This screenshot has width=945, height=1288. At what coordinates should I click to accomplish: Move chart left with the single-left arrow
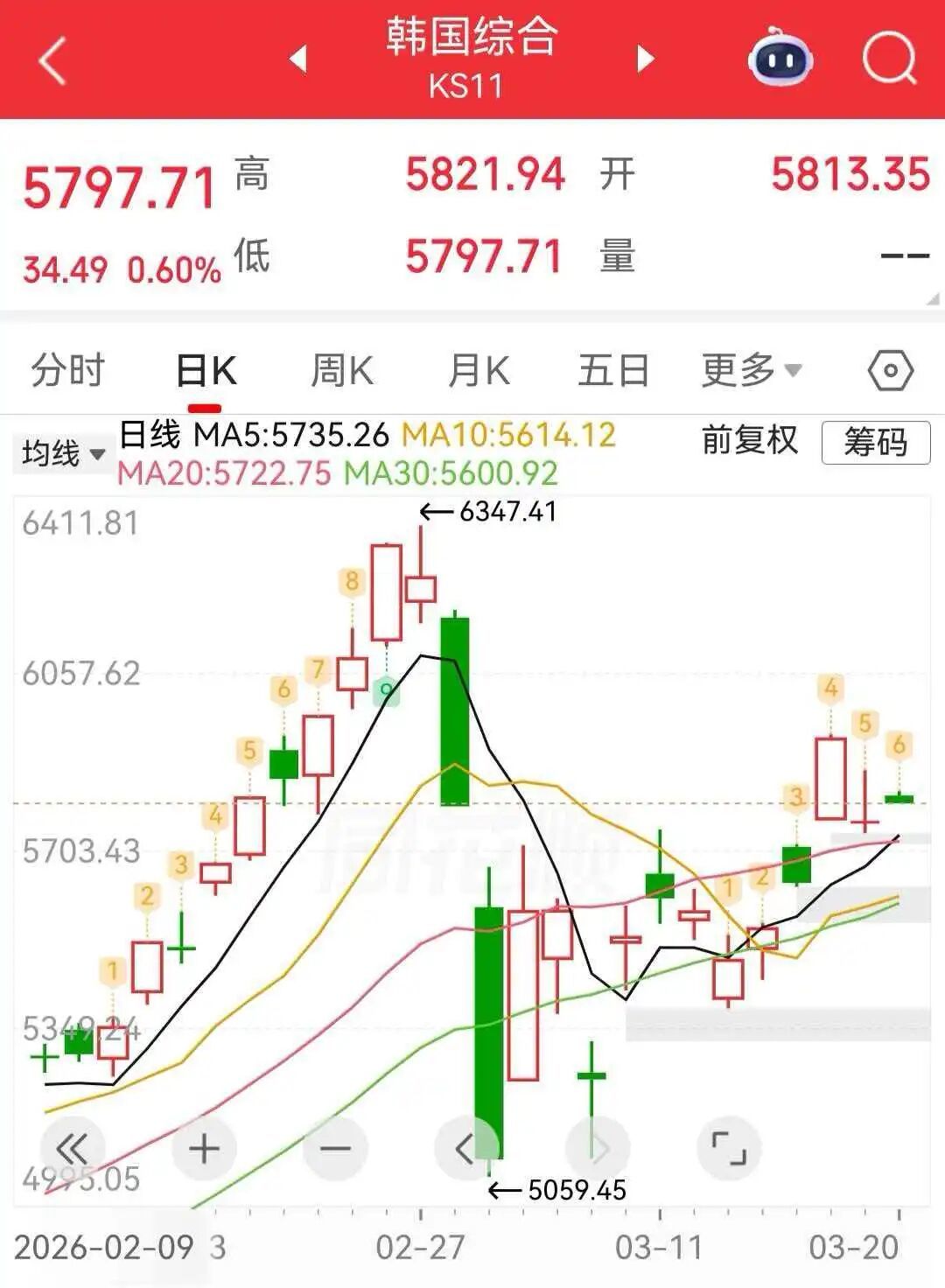click(x=466, y=1148)
